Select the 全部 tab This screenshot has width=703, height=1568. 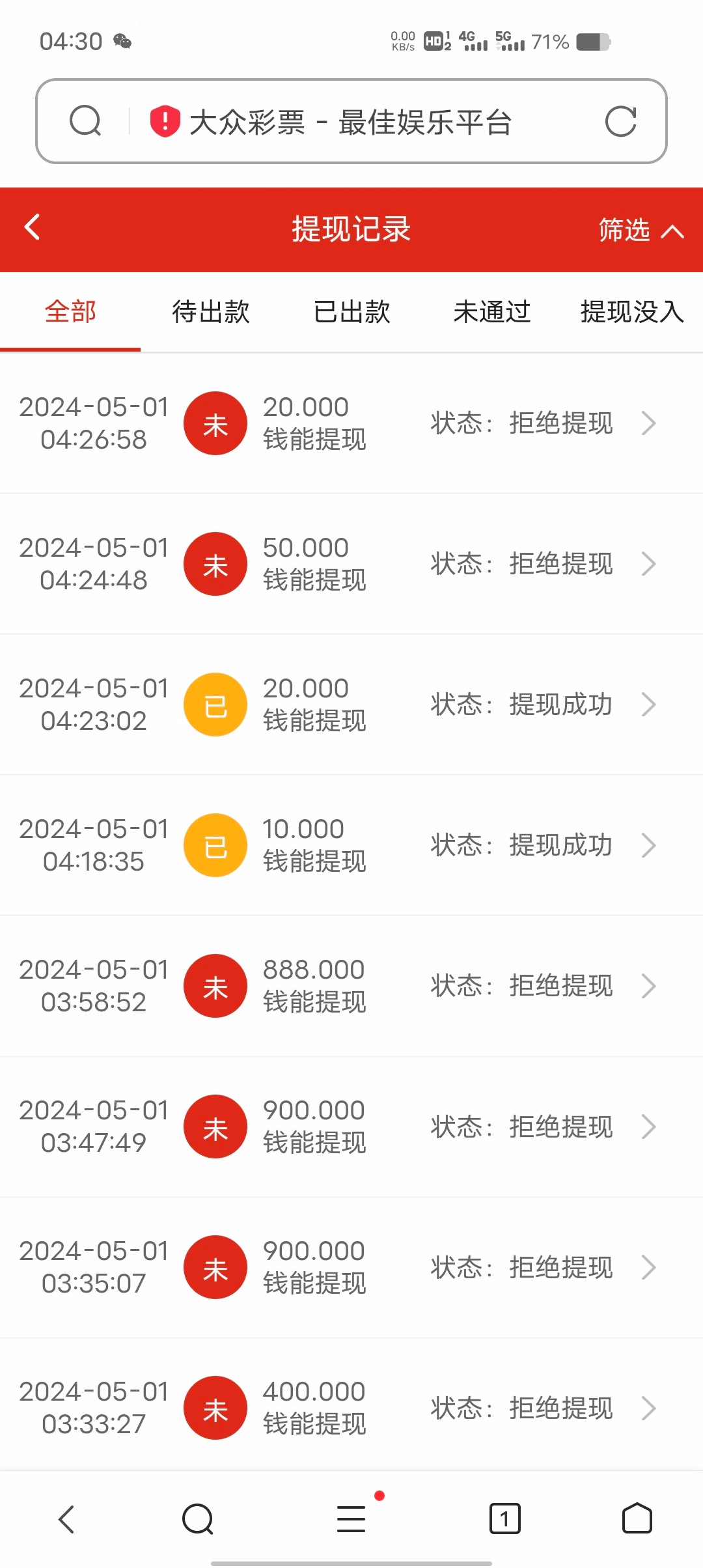point(70,312)
